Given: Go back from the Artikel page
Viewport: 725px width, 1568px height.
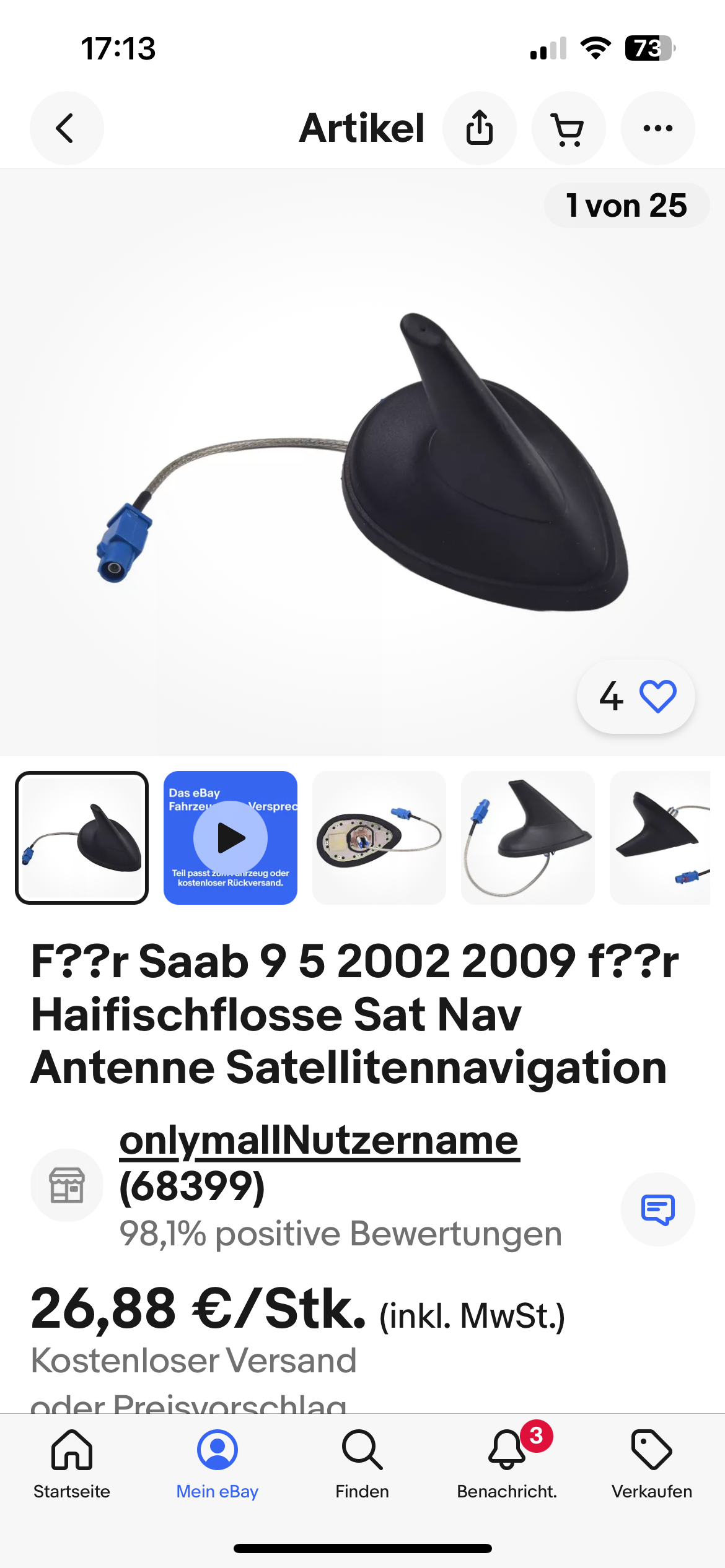Looking at the screenshot, I should [x=66, y=128].
